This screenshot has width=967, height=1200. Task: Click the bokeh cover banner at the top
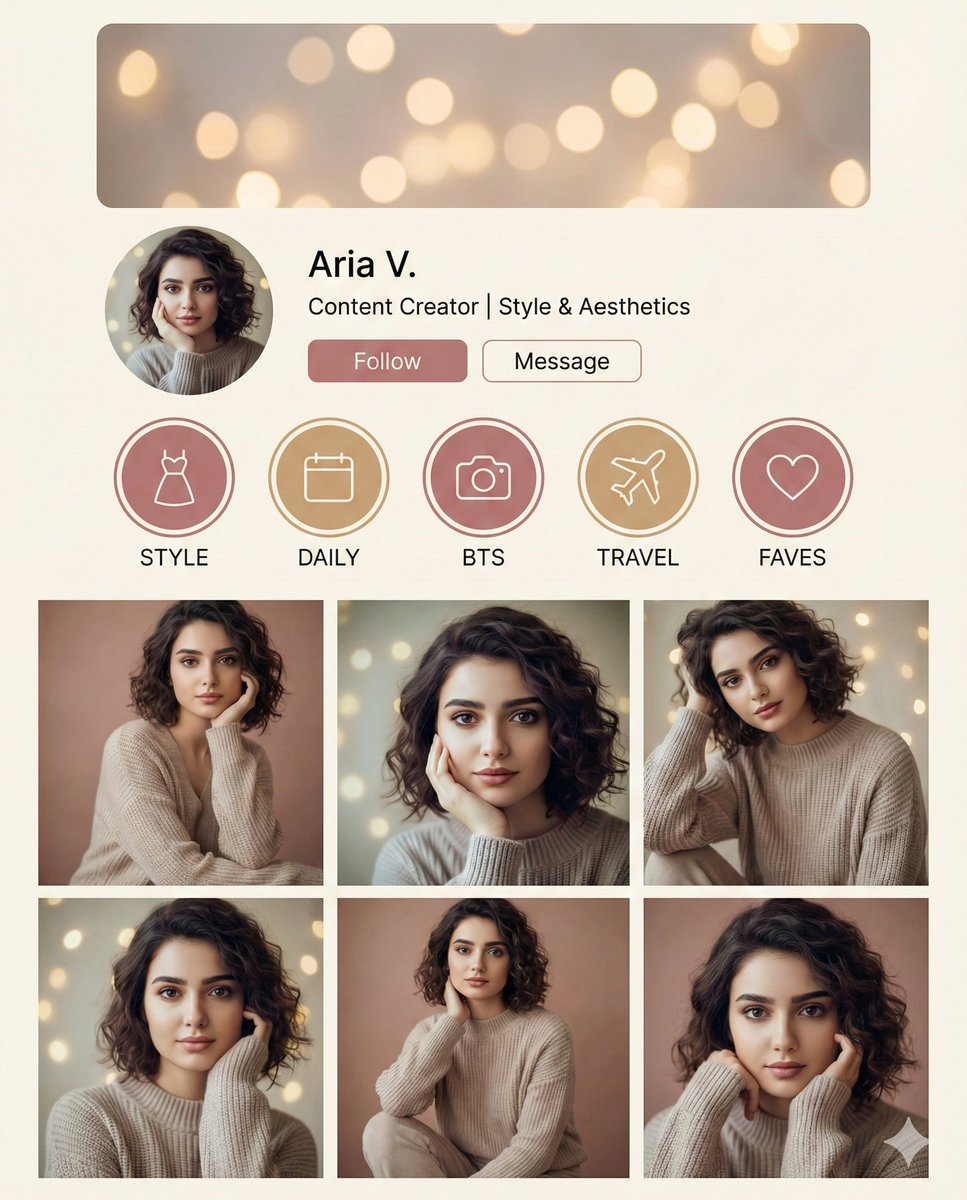click(x=484, y=118)
